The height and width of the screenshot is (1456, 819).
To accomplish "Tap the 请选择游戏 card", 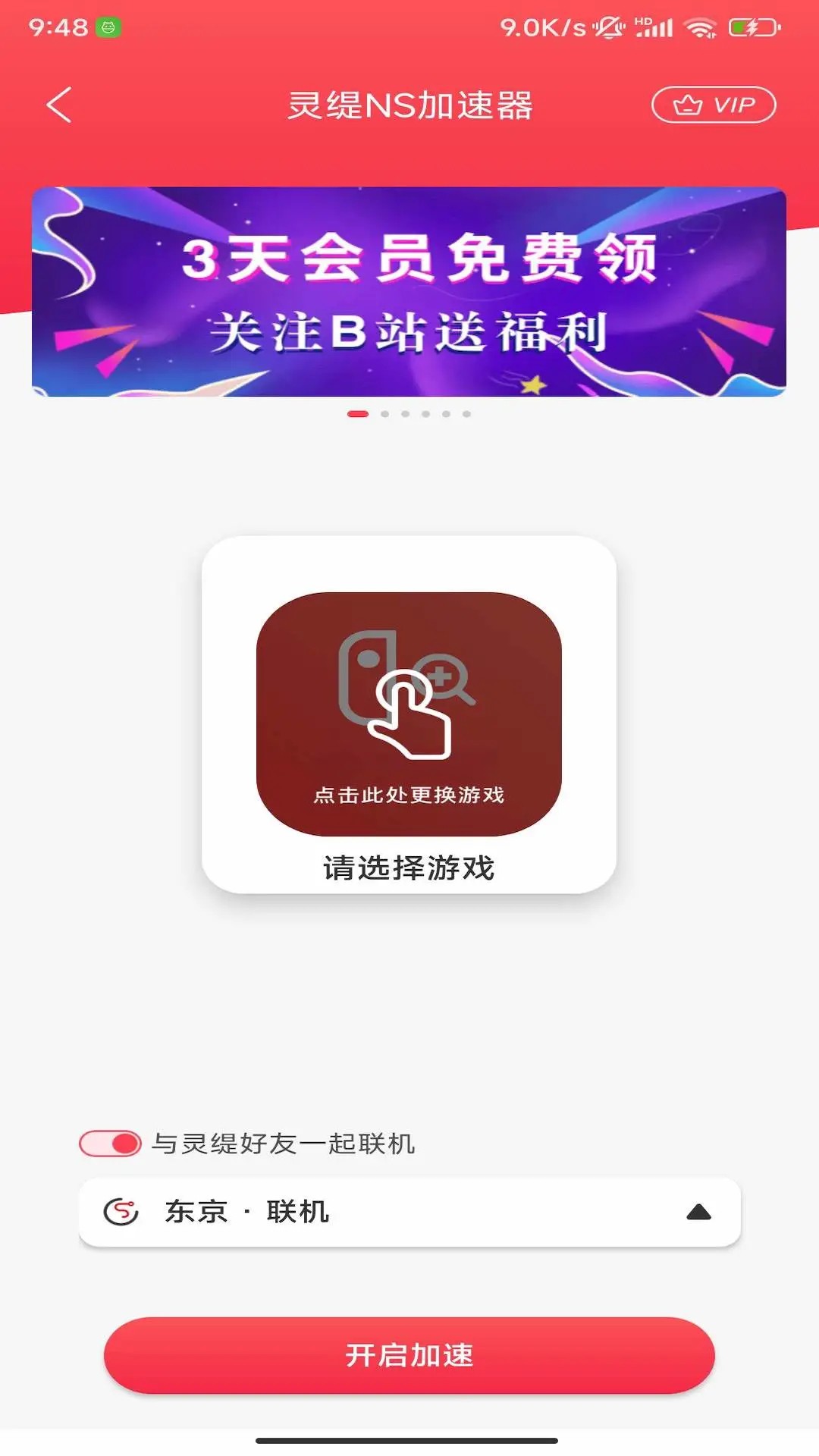I will tap(409, 864).
